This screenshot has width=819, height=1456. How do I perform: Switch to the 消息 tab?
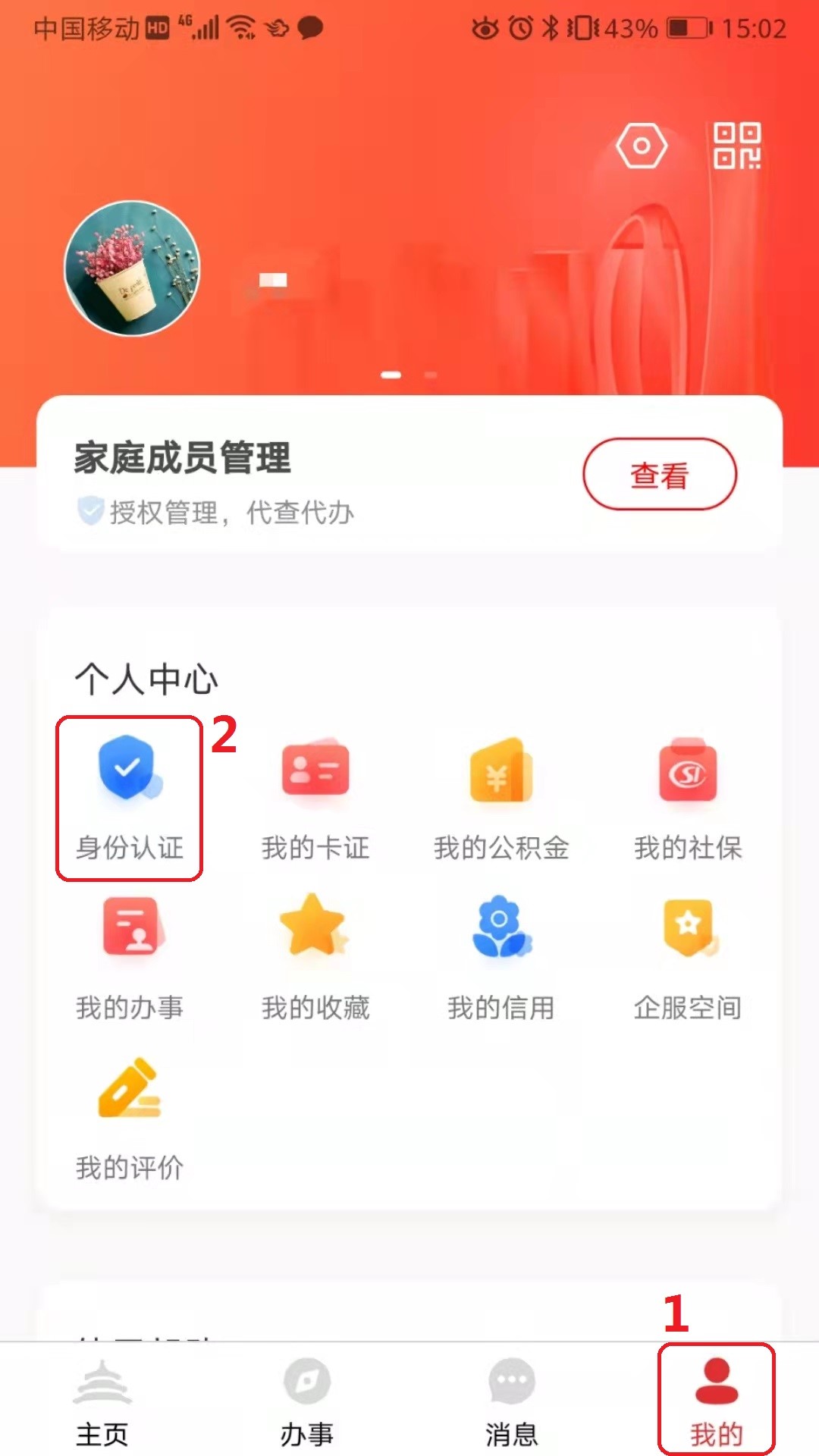coord(512,1403)
